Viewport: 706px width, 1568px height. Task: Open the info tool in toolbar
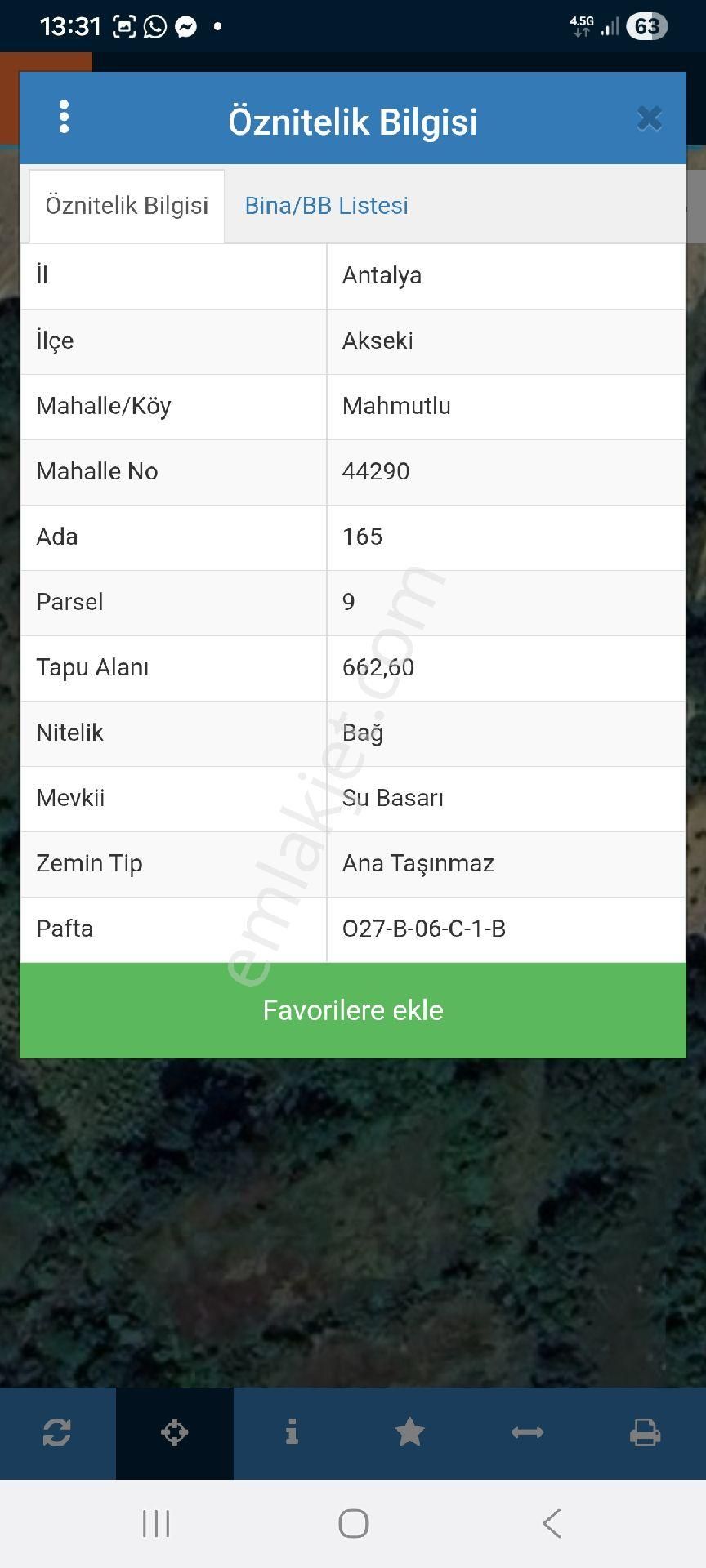292,1432
